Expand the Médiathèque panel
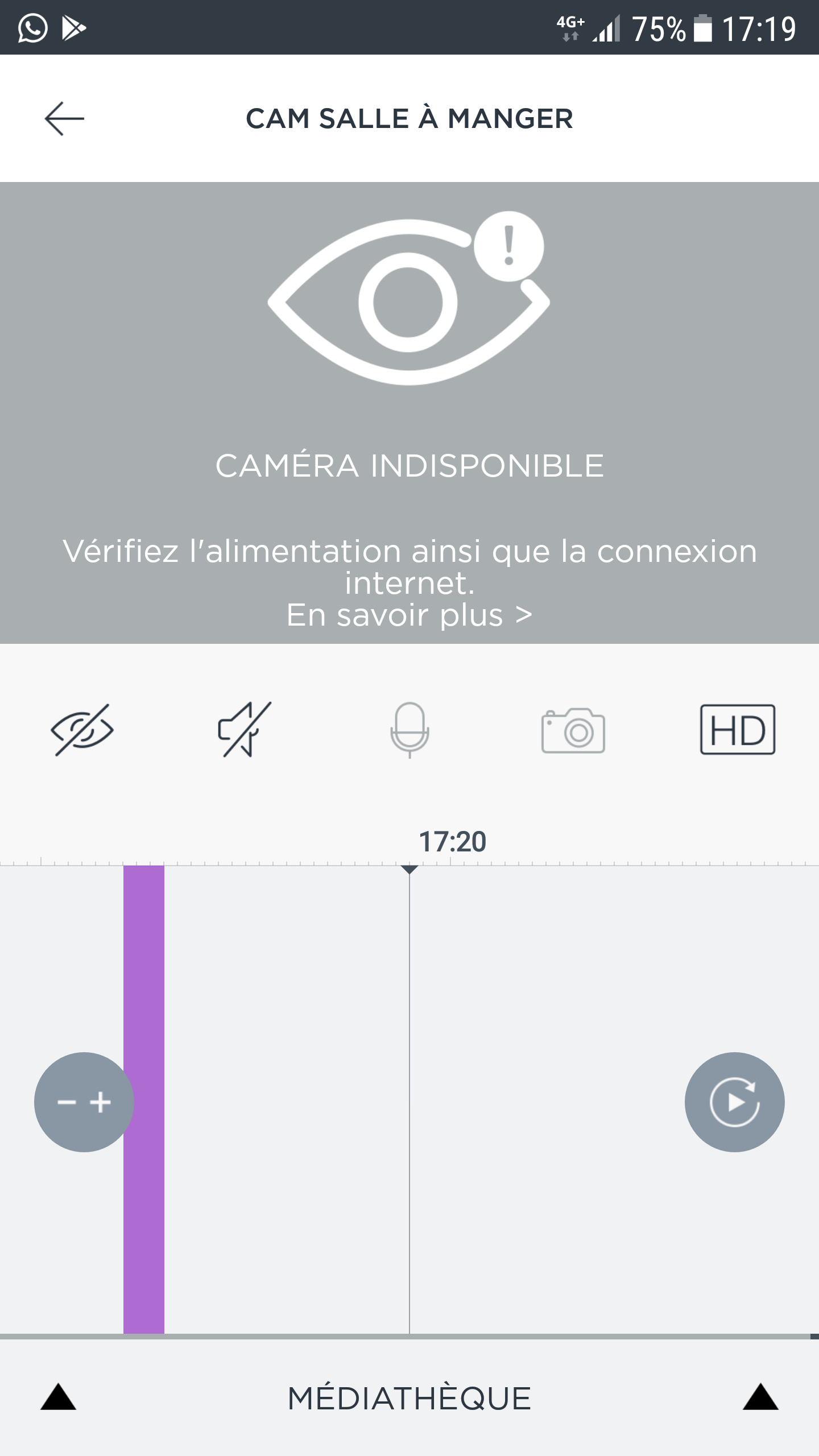Viewport: 819px width, 1456px height. pos(409,1398)
